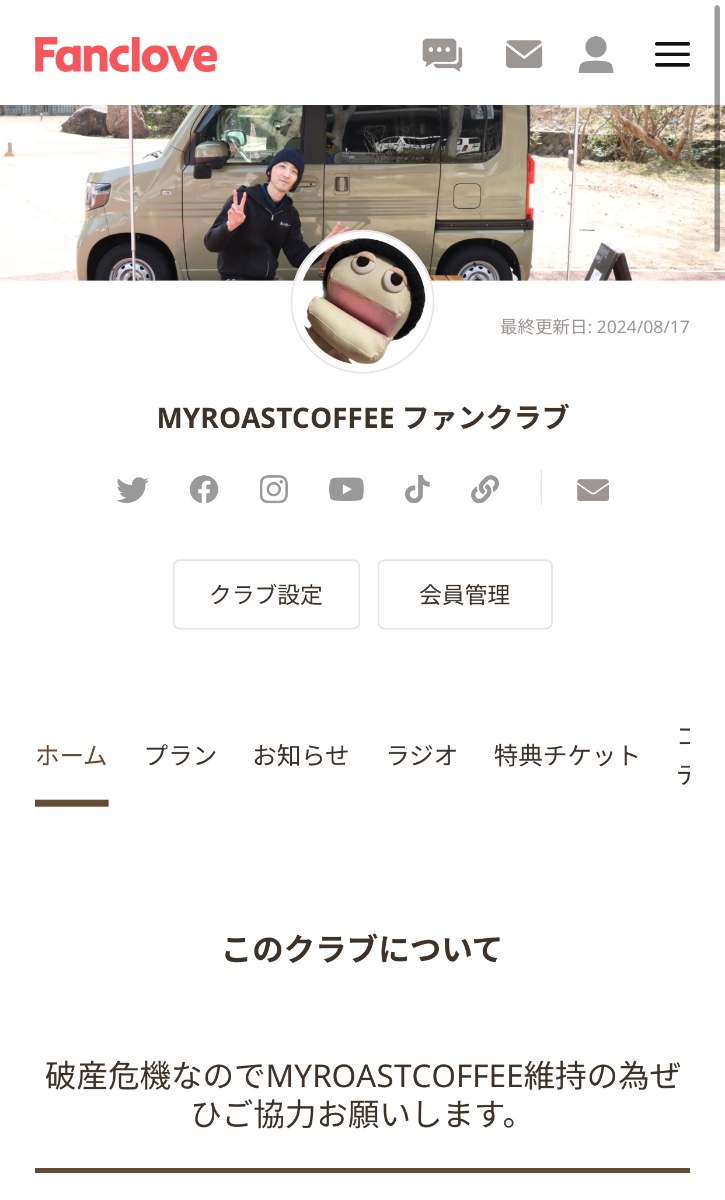Switch to the 特典チケット tab

567,756
